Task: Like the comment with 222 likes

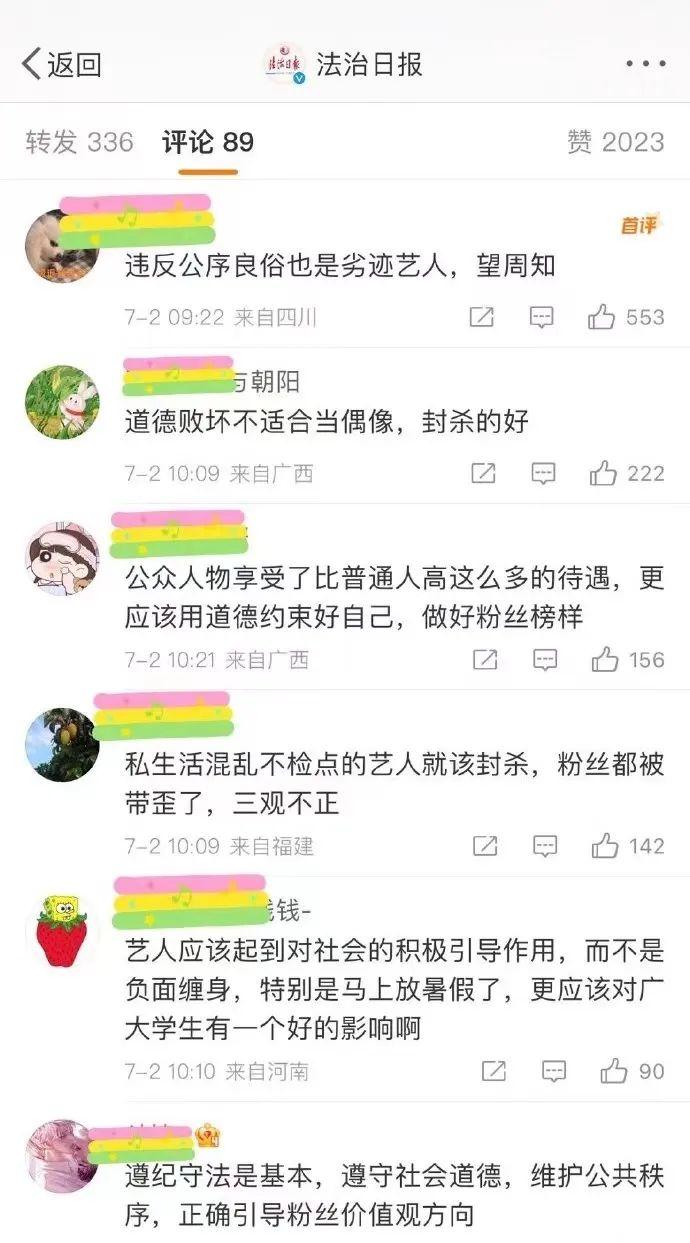Action: pos(603,473)
